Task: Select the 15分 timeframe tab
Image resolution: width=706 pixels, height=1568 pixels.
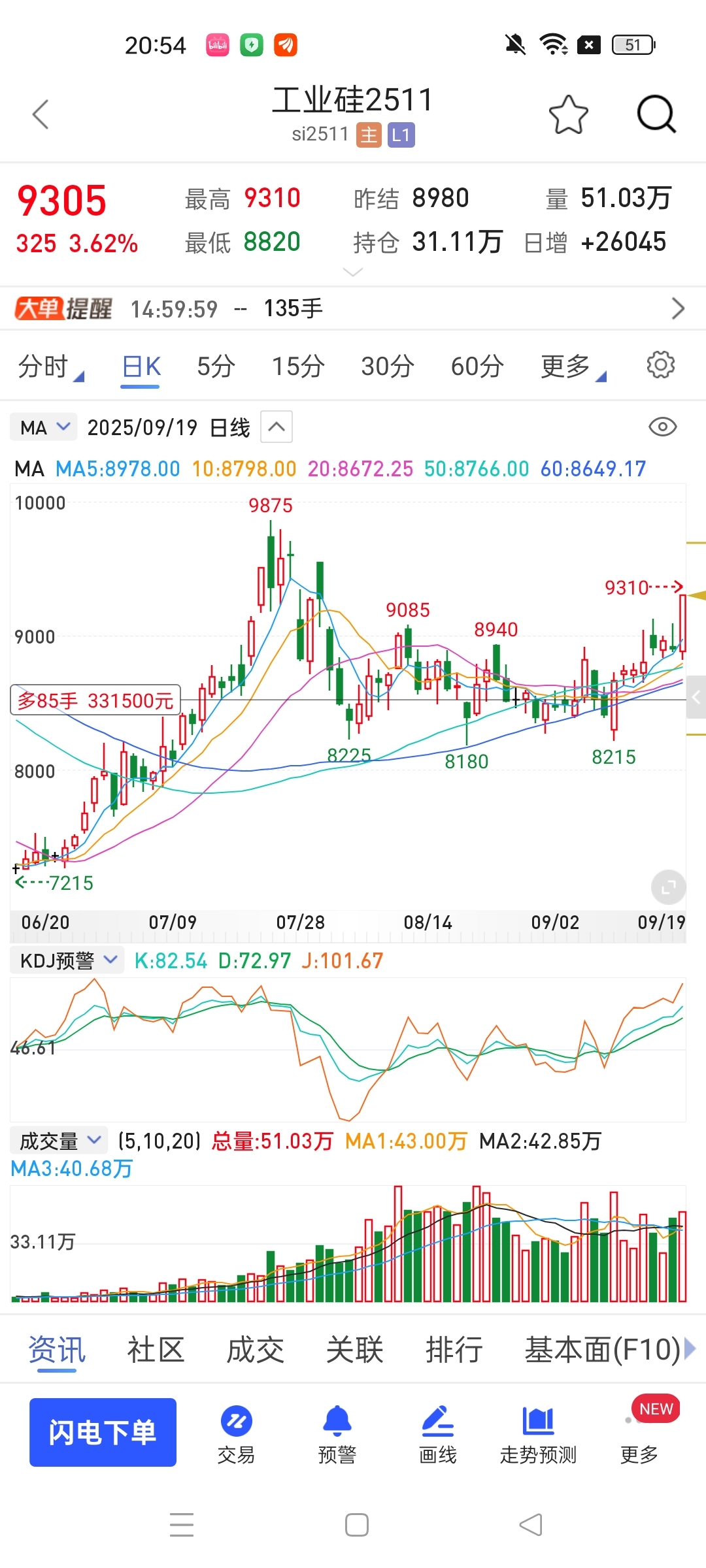Action: click(298, 367)
